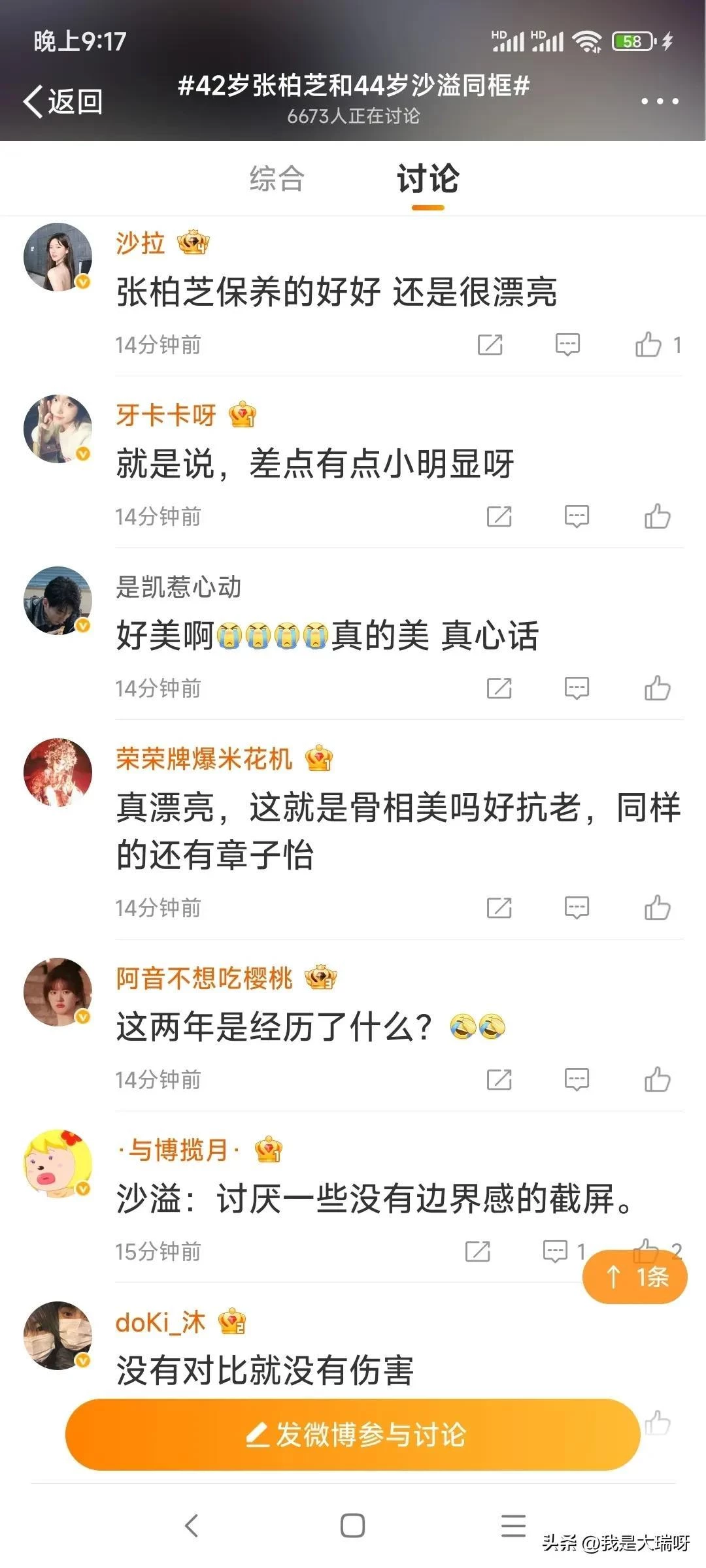Like 荣荣牌爆米花机's comment

pos(657,907)
